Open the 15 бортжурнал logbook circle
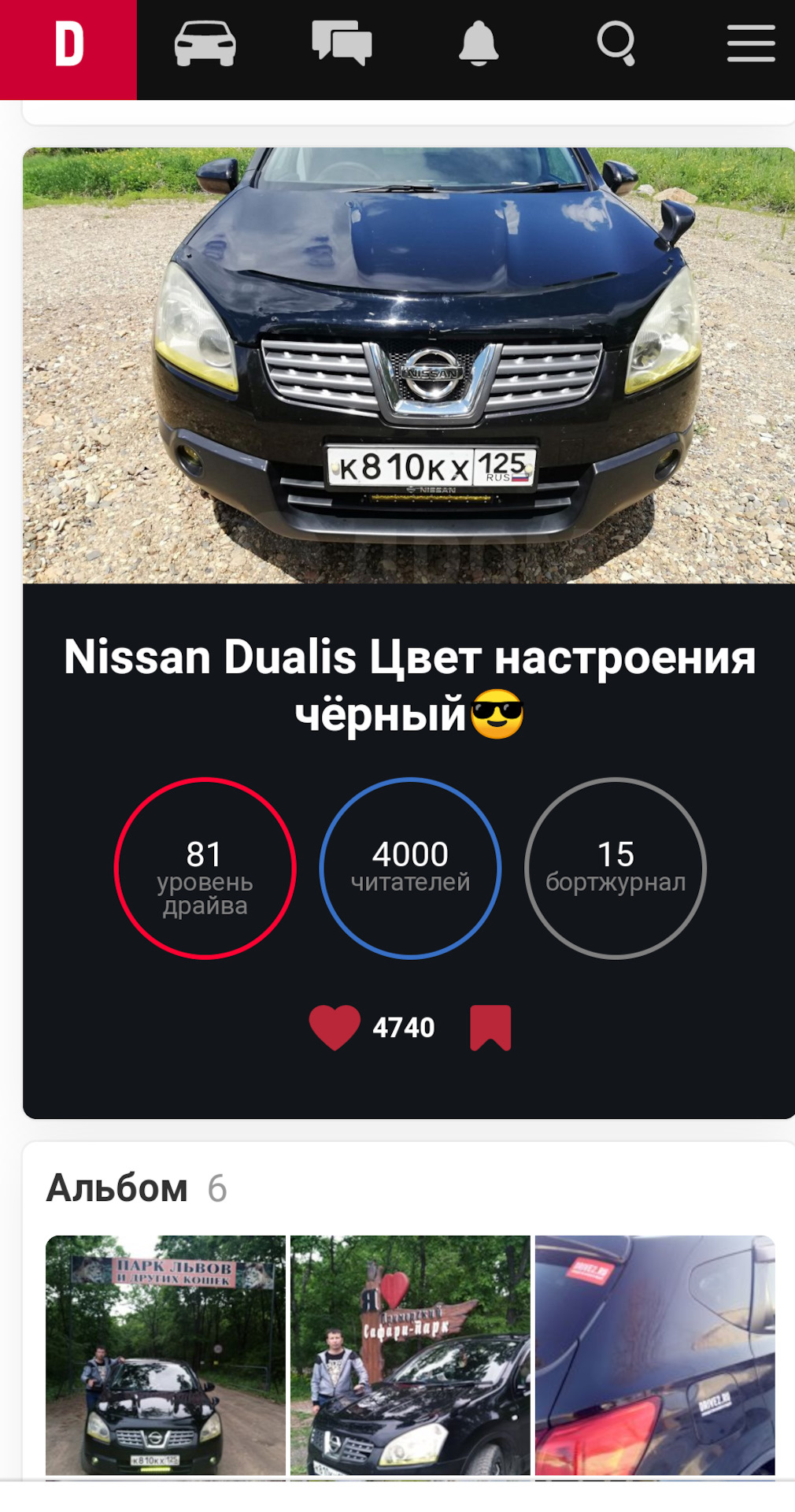This screenshot has height=1512, width=795. coord(616,868)
